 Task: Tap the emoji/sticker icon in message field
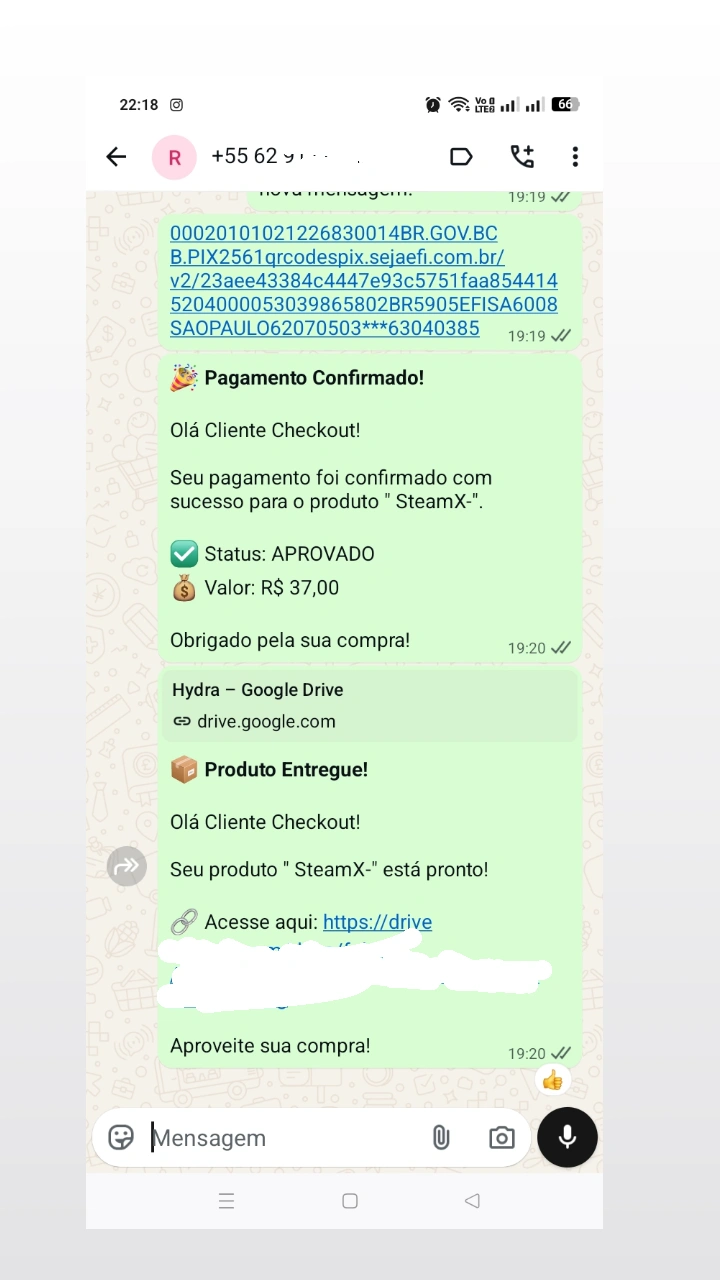coord(120,1137)
